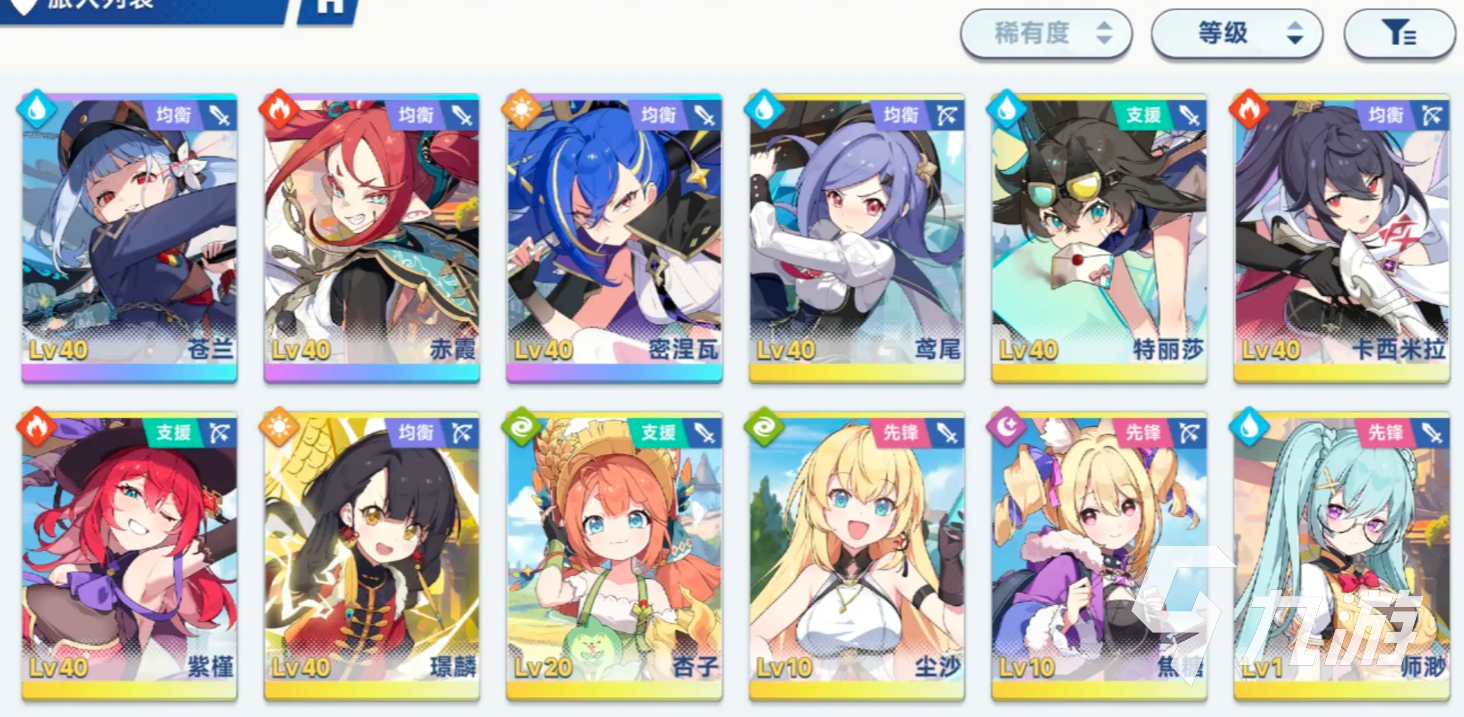Select the Lv1 师渺 card
The height and width of the screenshot is (717, 1464).
(x=1340, y=555)
